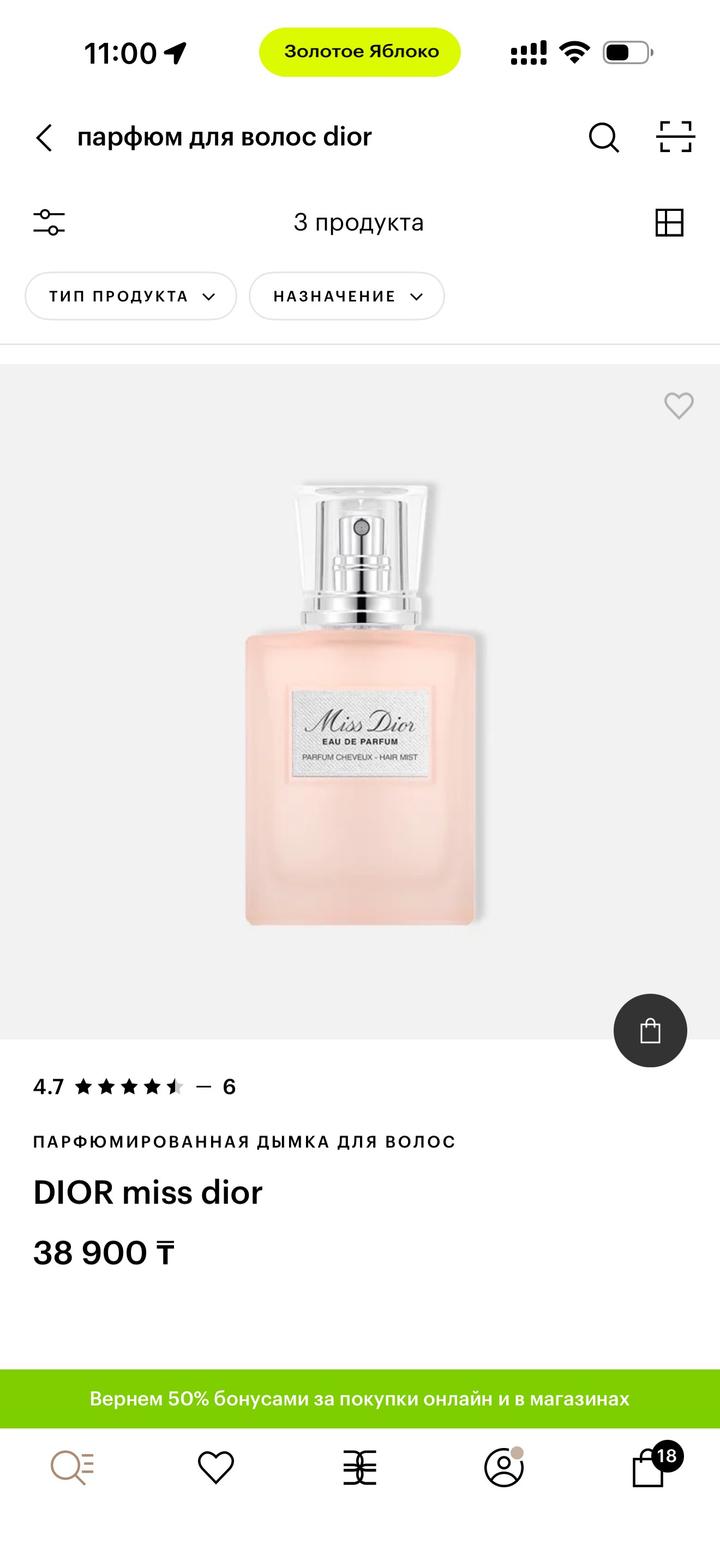The image size is (720, 1564).
Task: Go back from the search results
Action: pyautogui.click(x=44, y=138)
